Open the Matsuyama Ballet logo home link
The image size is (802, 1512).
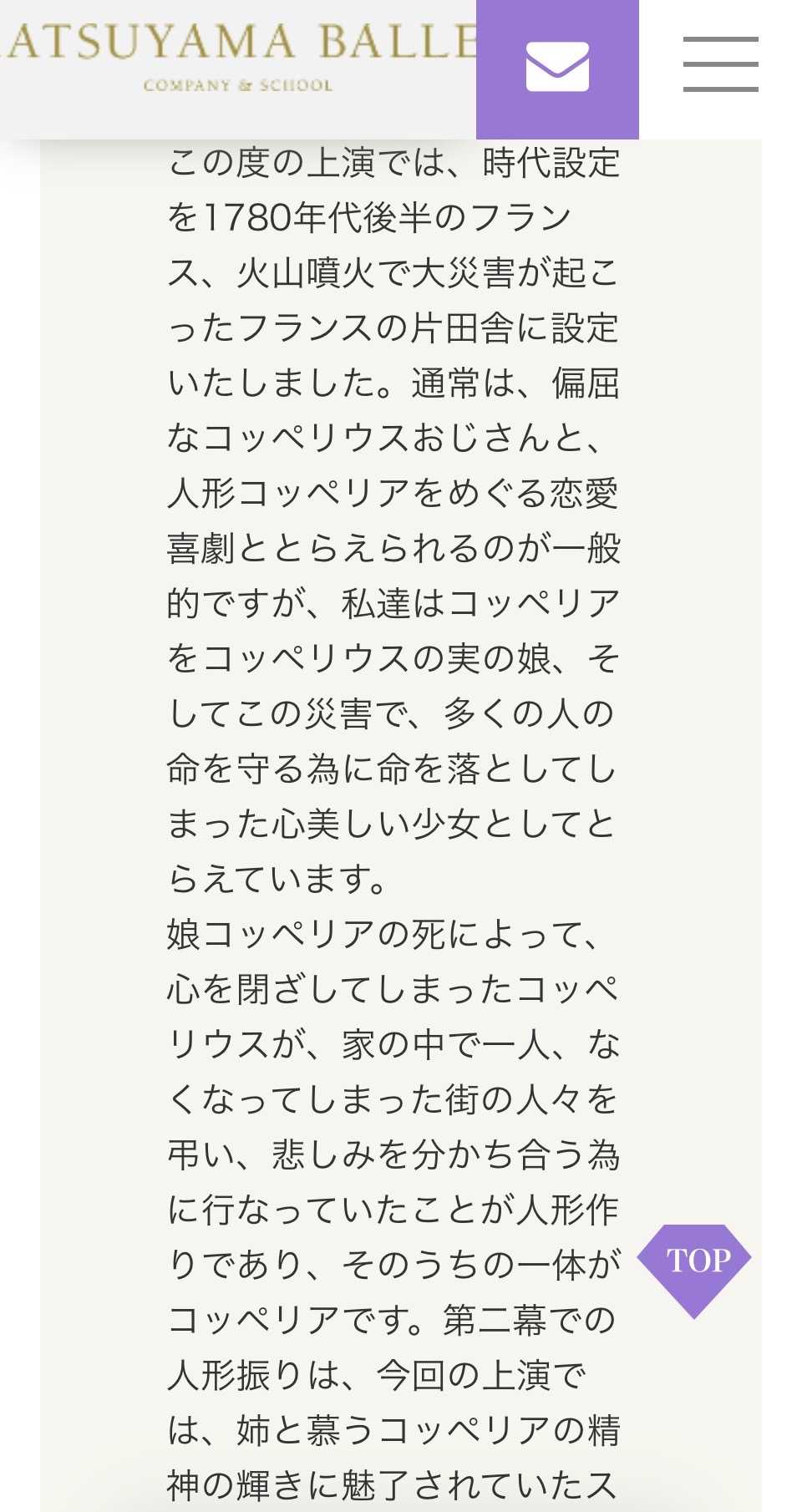coord(238,56)
